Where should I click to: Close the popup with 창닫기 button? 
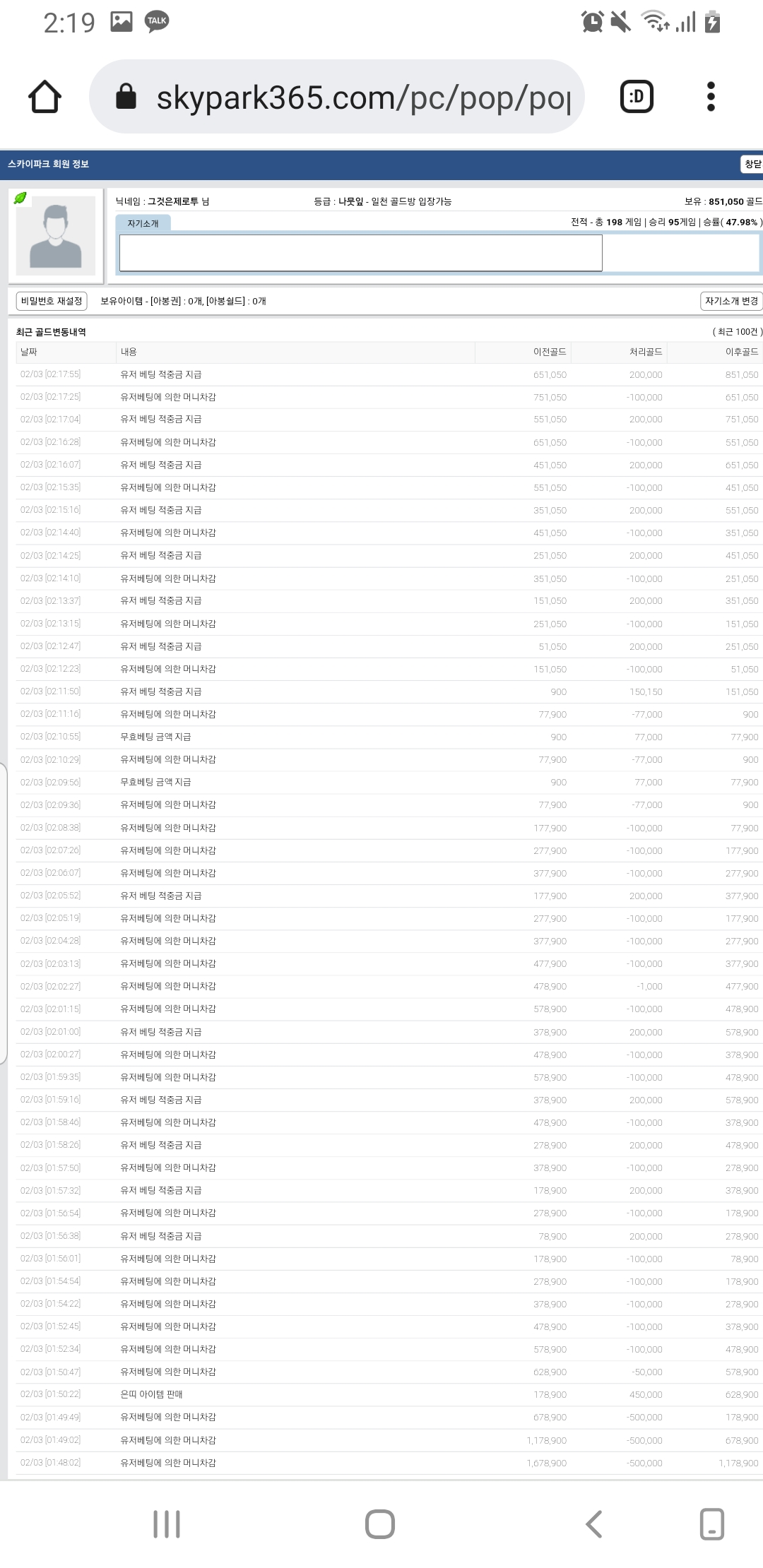[x=752, y=164]
